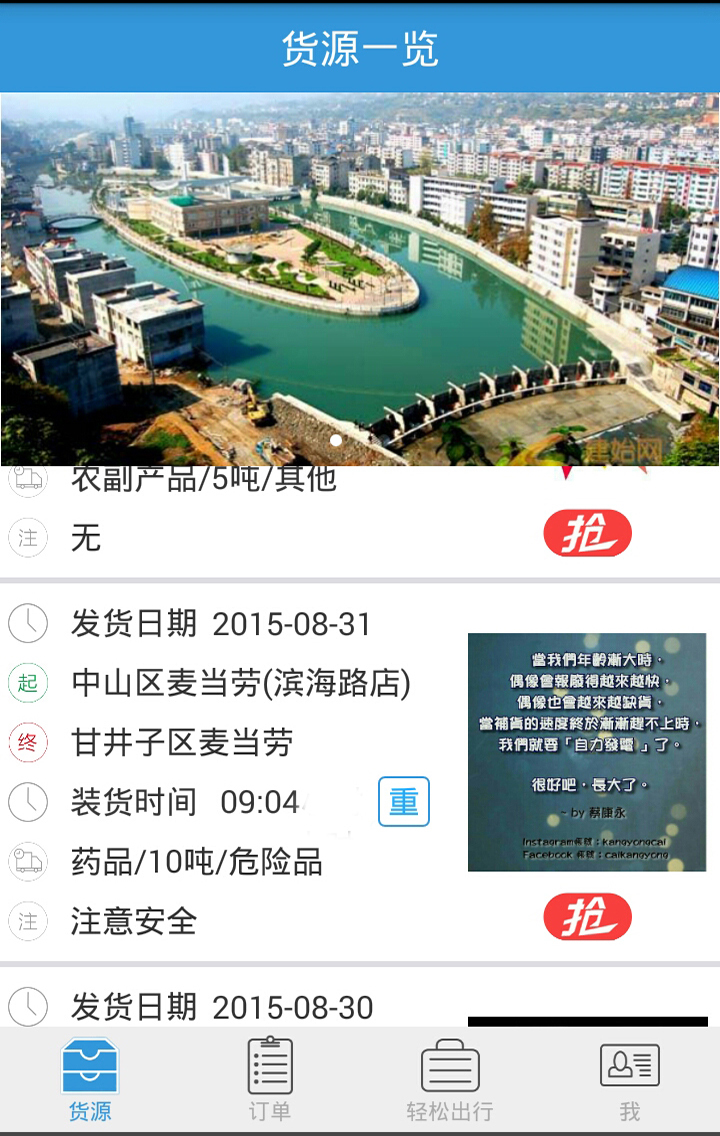Open the city river banner image
Image resolution: width=720 pixels, height=1136 pixels.
360,278
